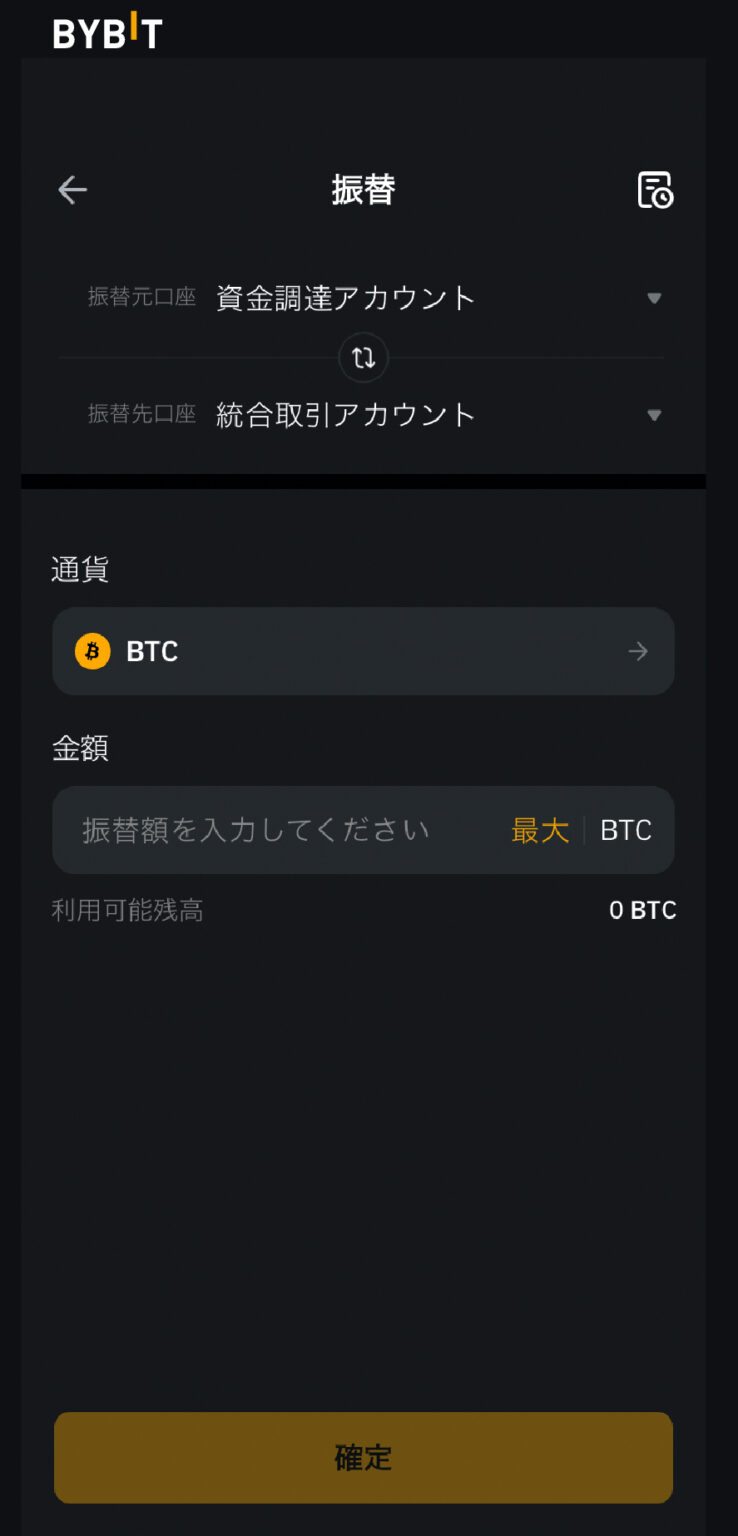Screen dimensions: 738x1536
Task: Tap the 0 BTC available balance value
Action: click(x=641, y=910)
